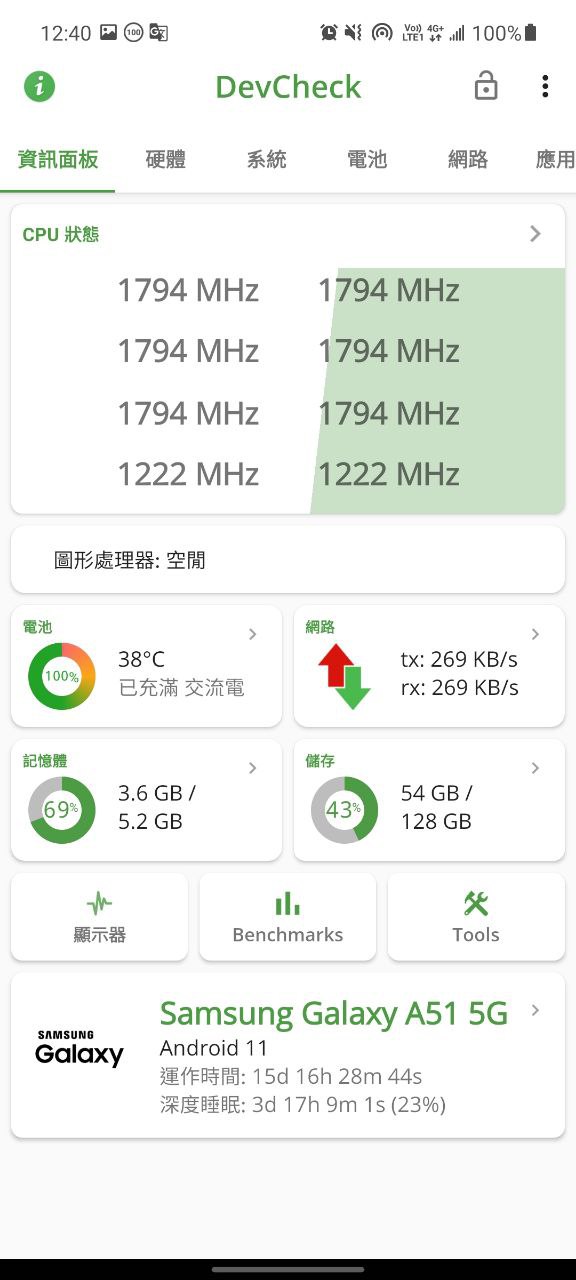Switch to the 硬體 tab
This screenshot has width=576, height=1280.
(165, 159)
